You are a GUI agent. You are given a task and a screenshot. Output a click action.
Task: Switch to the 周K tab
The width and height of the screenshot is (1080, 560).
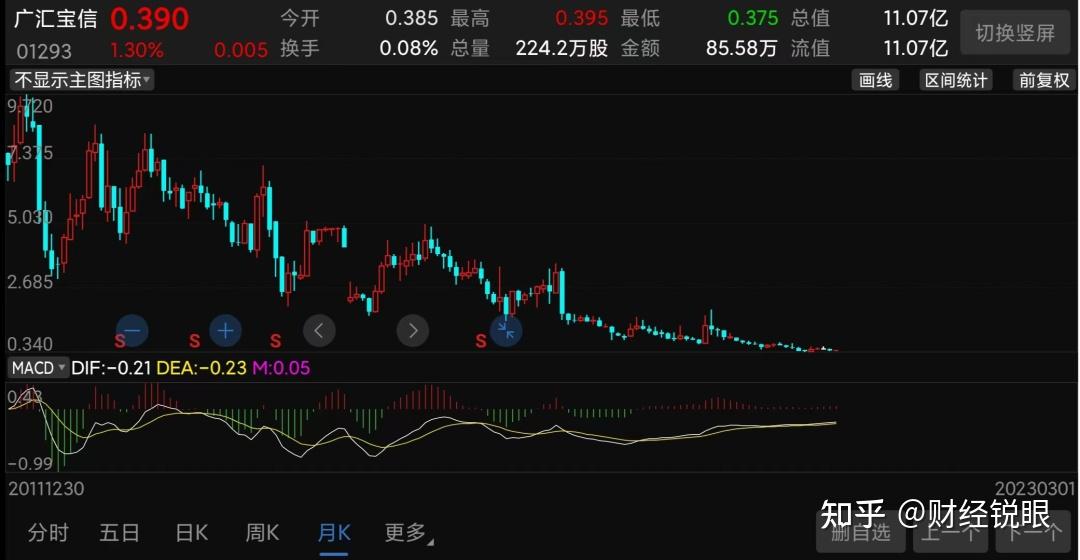tap(262, 532)
